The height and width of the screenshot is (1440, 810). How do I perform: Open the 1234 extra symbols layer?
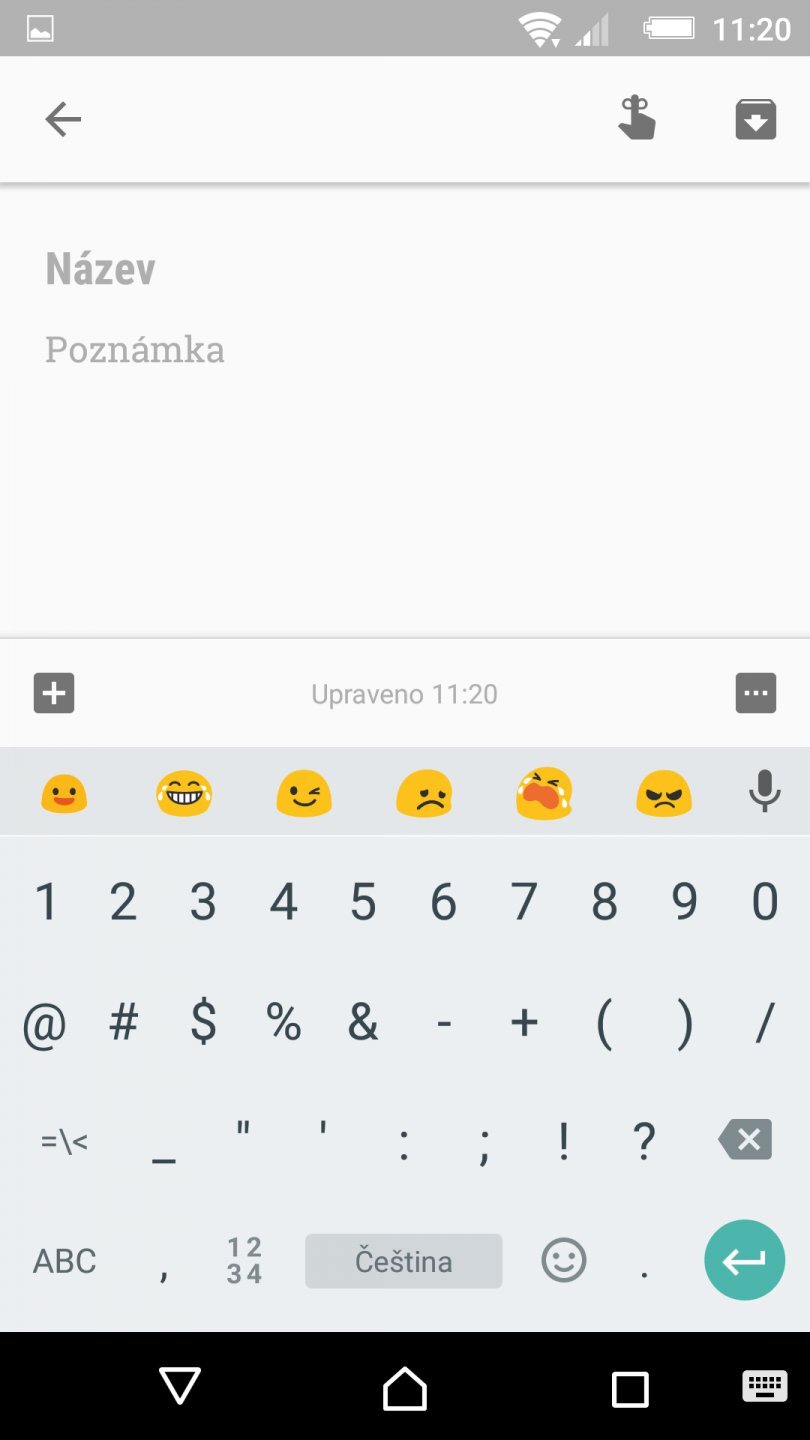pos(243,1260)
